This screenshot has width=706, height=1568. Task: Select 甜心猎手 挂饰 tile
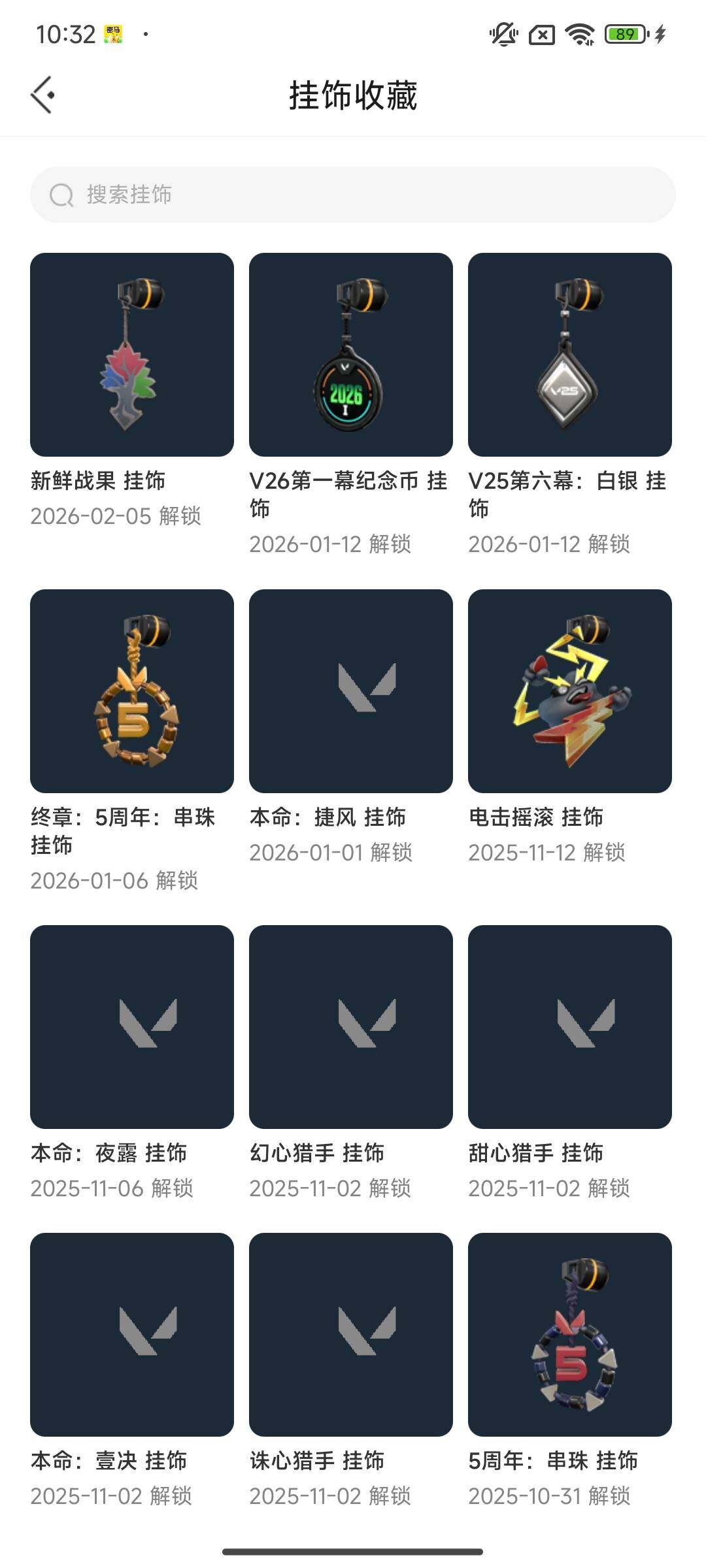(x=570, y=1027)
